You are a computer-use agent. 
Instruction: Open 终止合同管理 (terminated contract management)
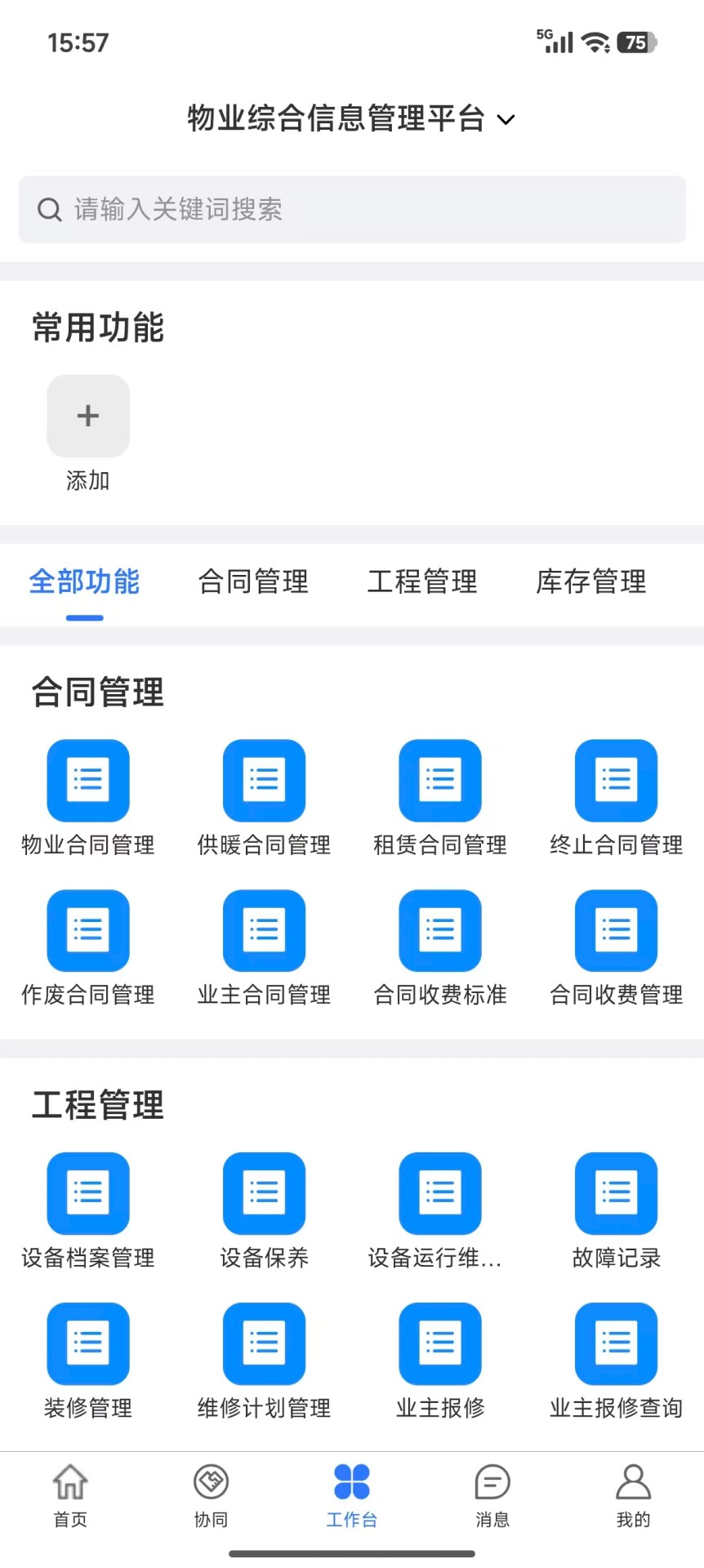pos(616,780)
